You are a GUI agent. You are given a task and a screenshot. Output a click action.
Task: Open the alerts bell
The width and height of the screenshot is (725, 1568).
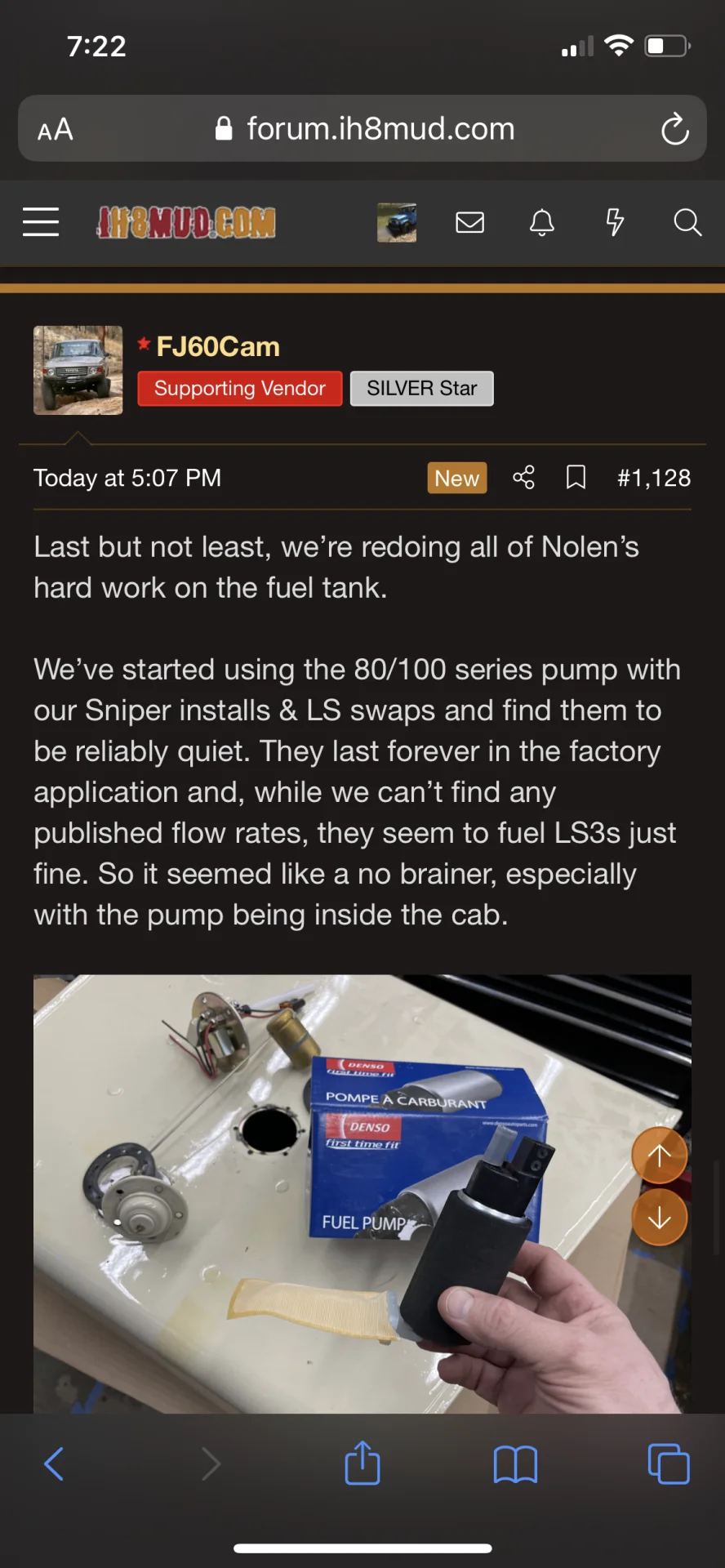click(542, 222)
